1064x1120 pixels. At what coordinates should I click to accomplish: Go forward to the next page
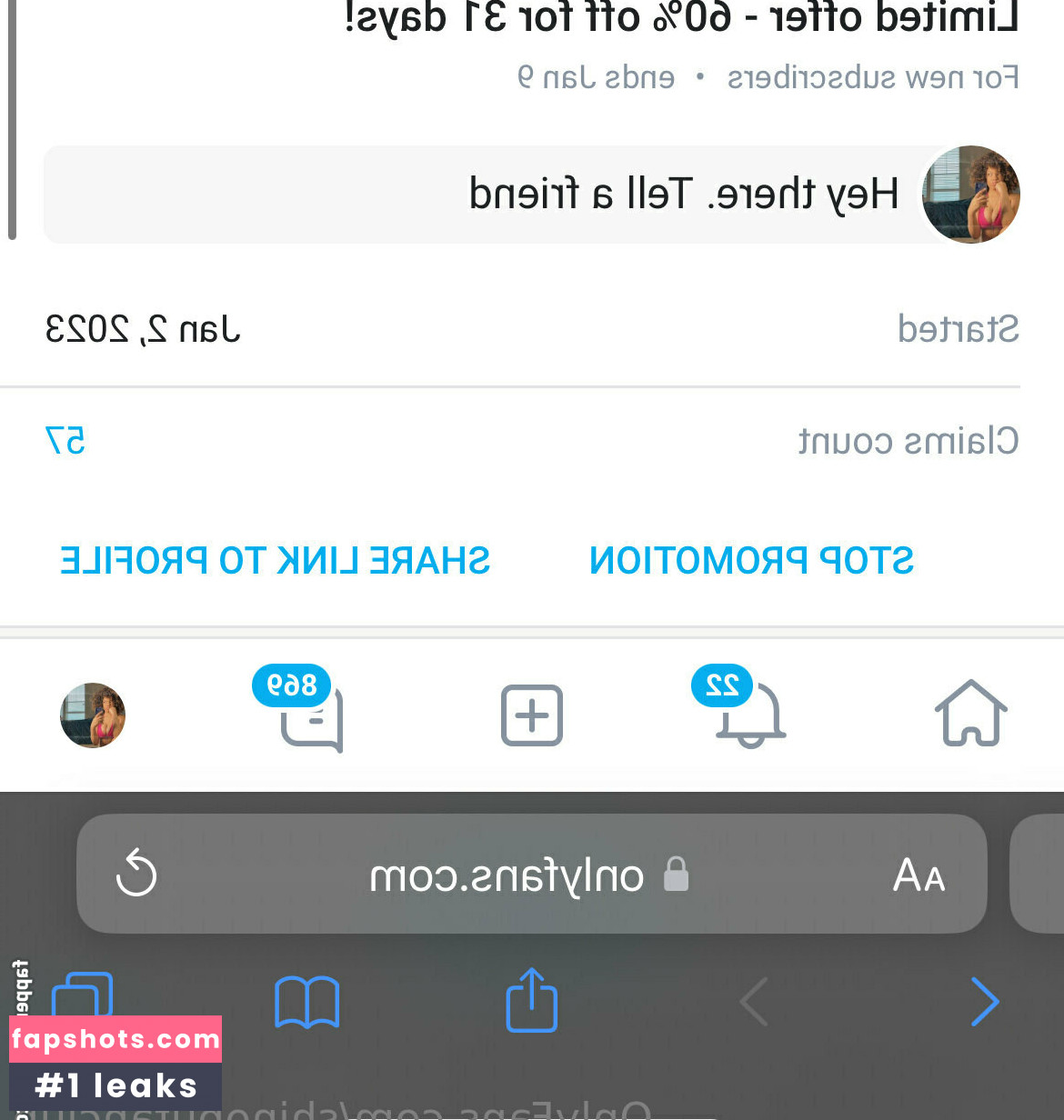click(x=753, y=1002)
